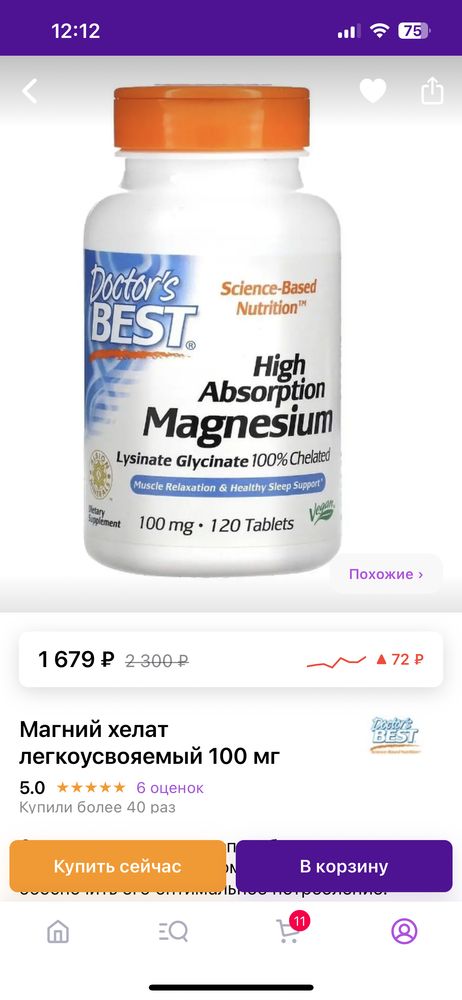Viewport: 462px width, 1000px height.
Task: Open the profile tab
Action: click(404, 932)
